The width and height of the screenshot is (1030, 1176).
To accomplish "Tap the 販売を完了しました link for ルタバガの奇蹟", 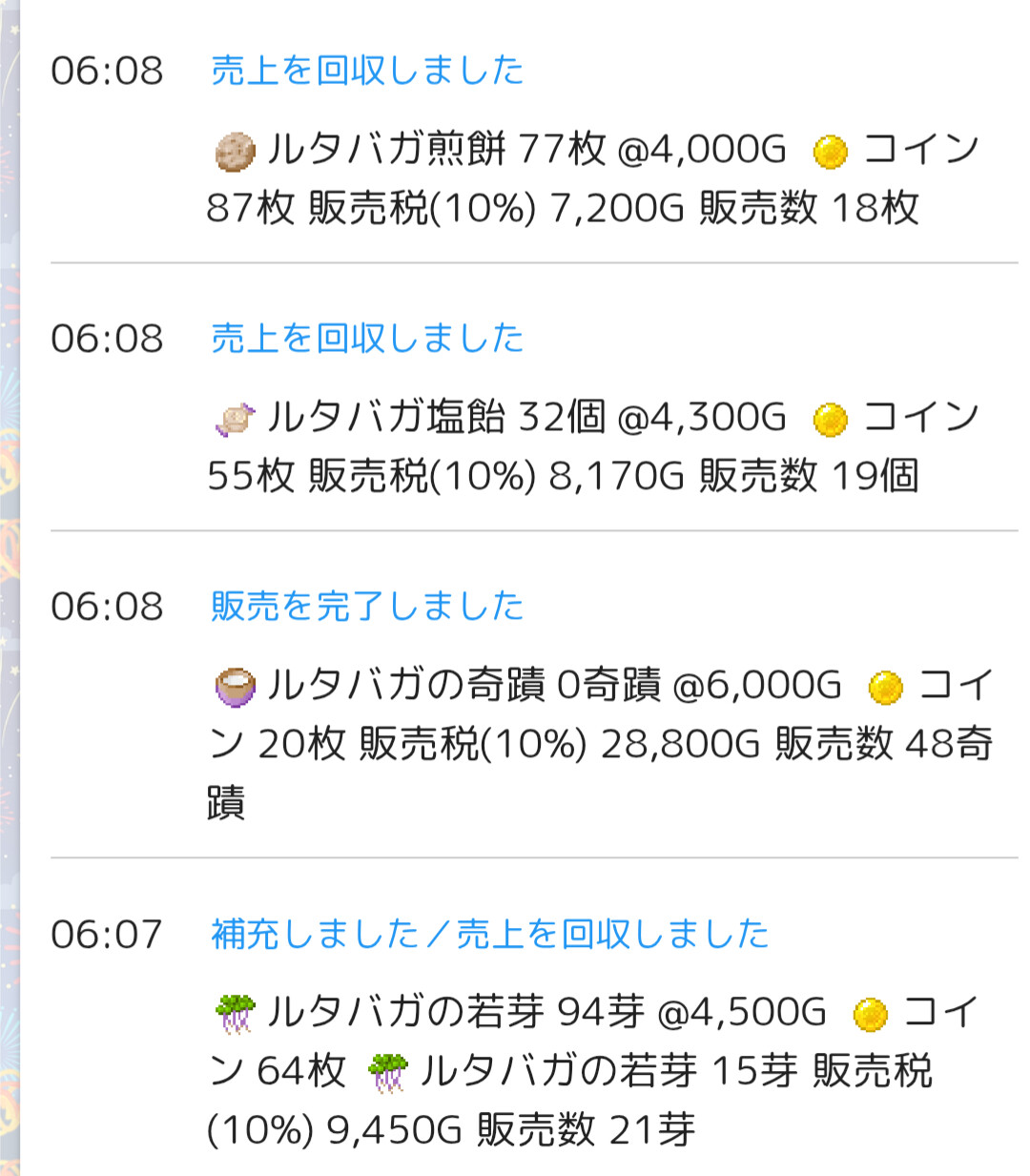I will [367, 607].
